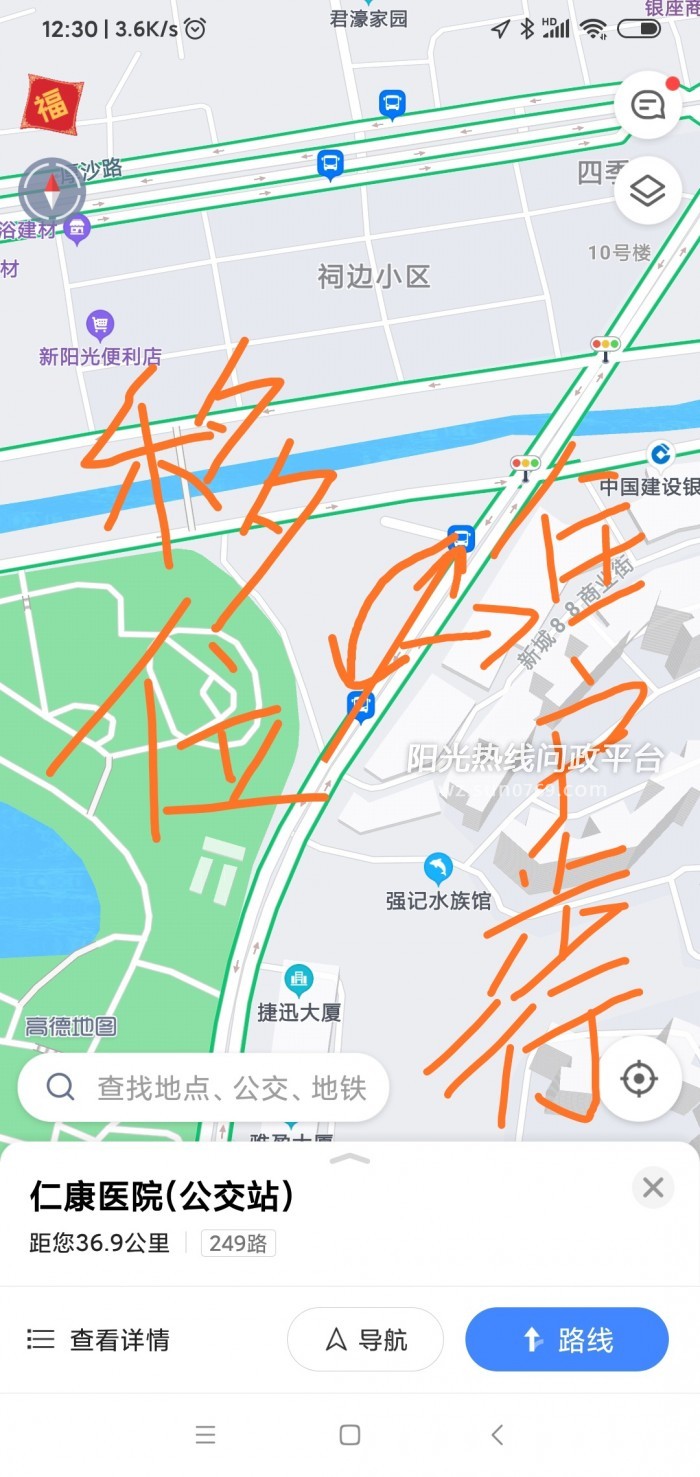
Task: Start navigation with 导航 button
Action: point(365,1339)
